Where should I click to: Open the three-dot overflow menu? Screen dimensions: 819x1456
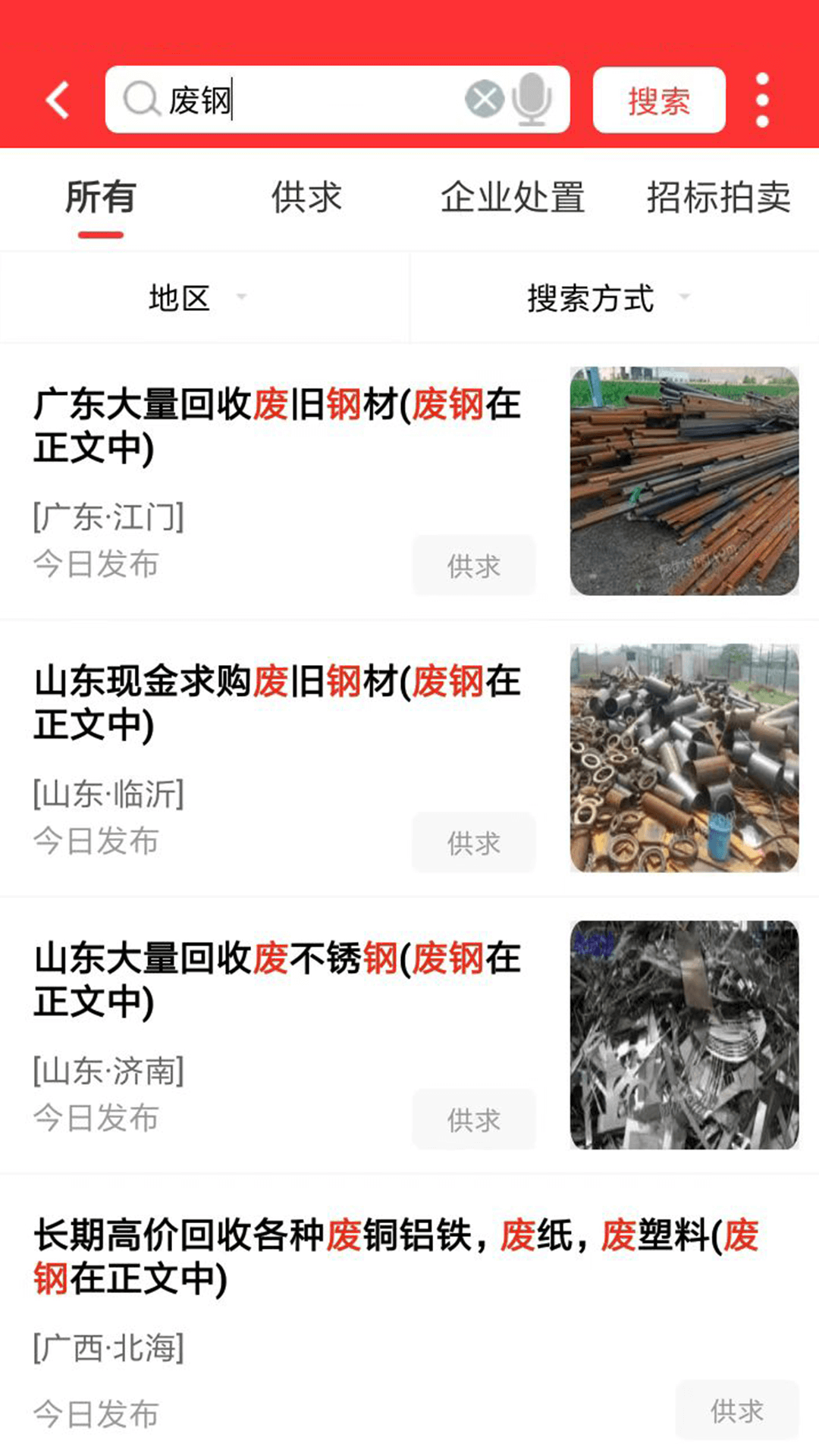[x=762, y=100]
